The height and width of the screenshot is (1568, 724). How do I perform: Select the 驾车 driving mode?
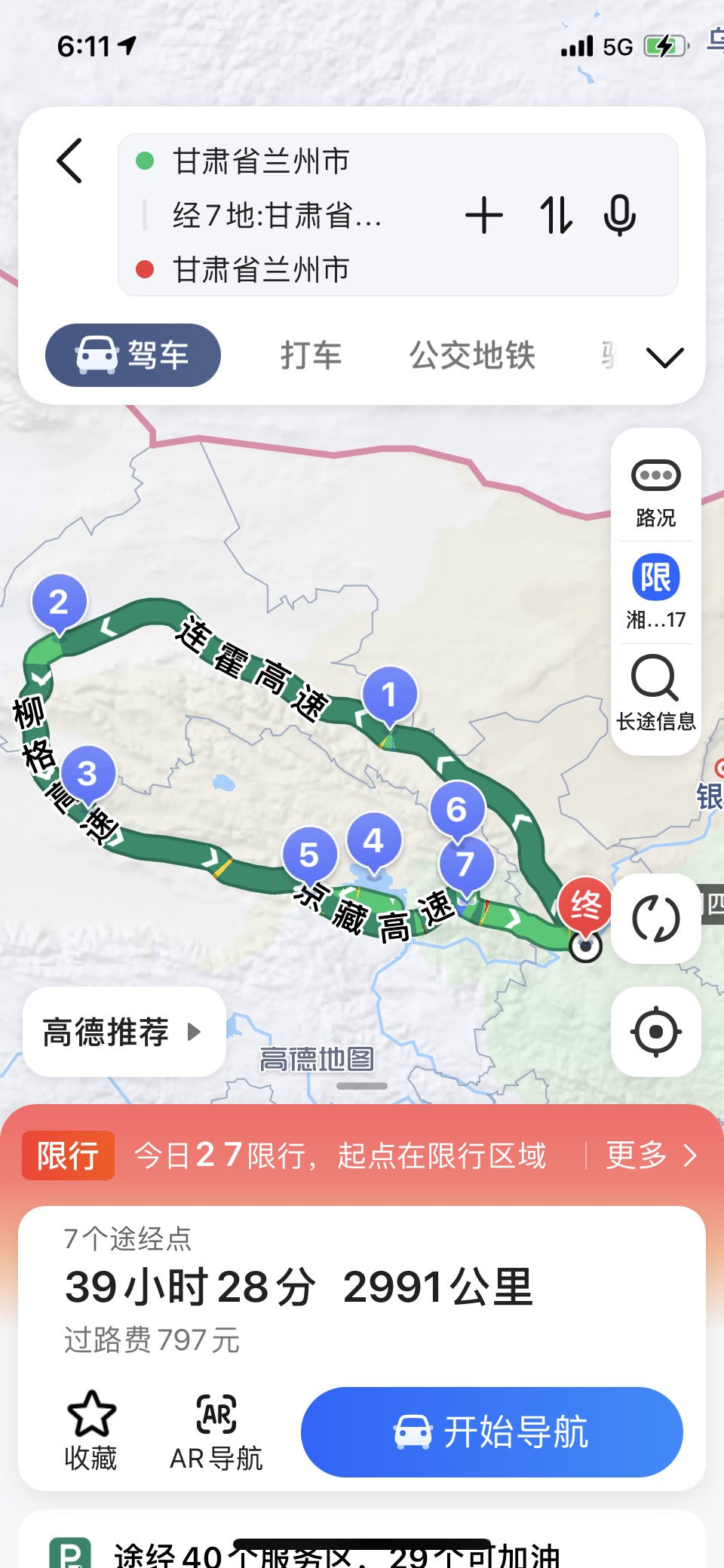(133, 355)
